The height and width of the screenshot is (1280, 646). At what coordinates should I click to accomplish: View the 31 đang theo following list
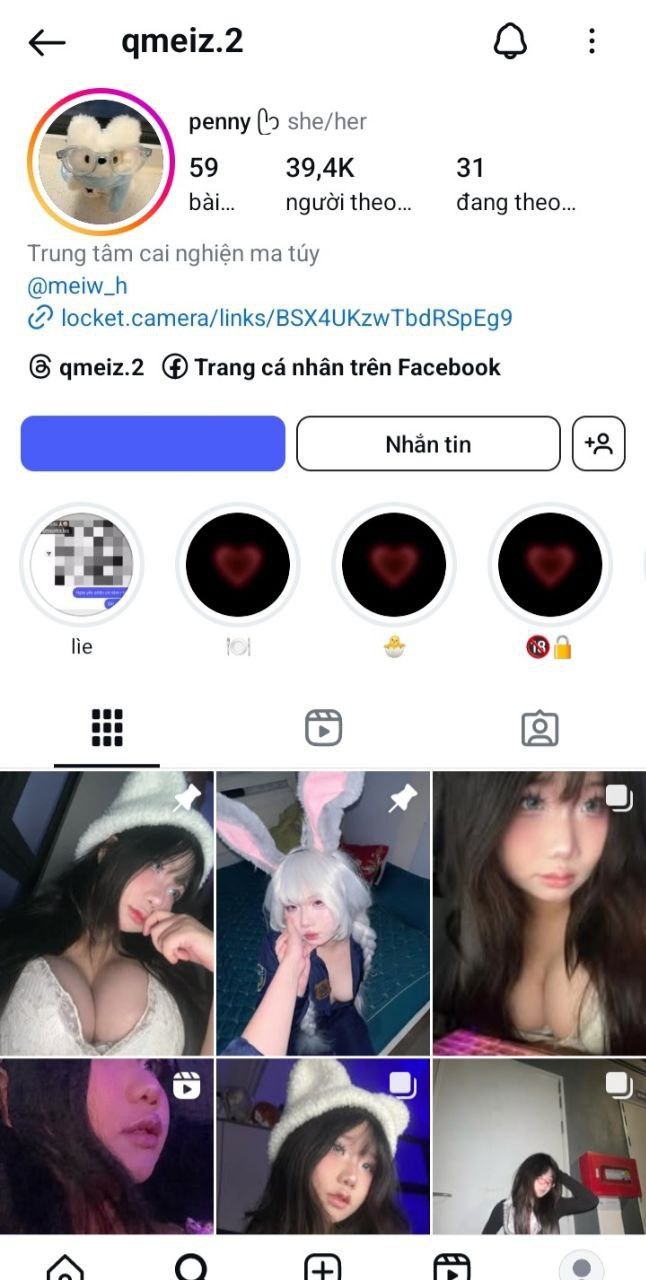(515, 184)
